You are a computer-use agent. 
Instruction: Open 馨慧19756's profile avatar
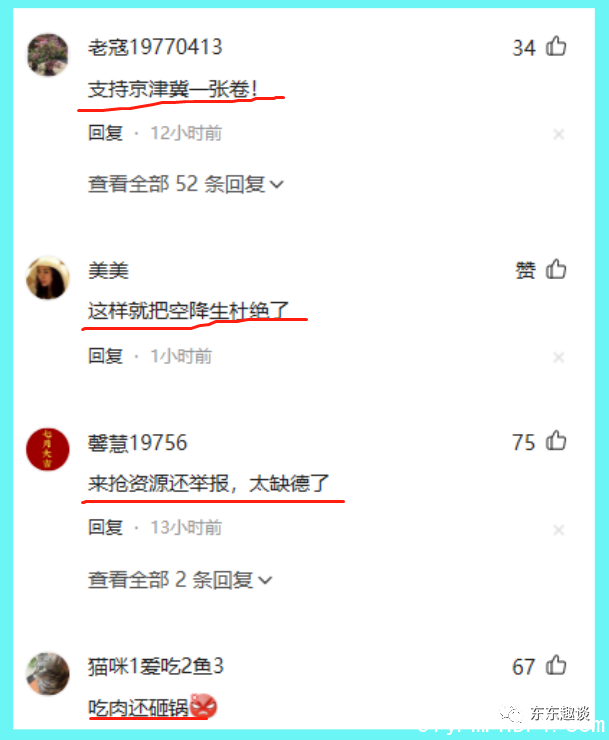(x=47, y=450)
